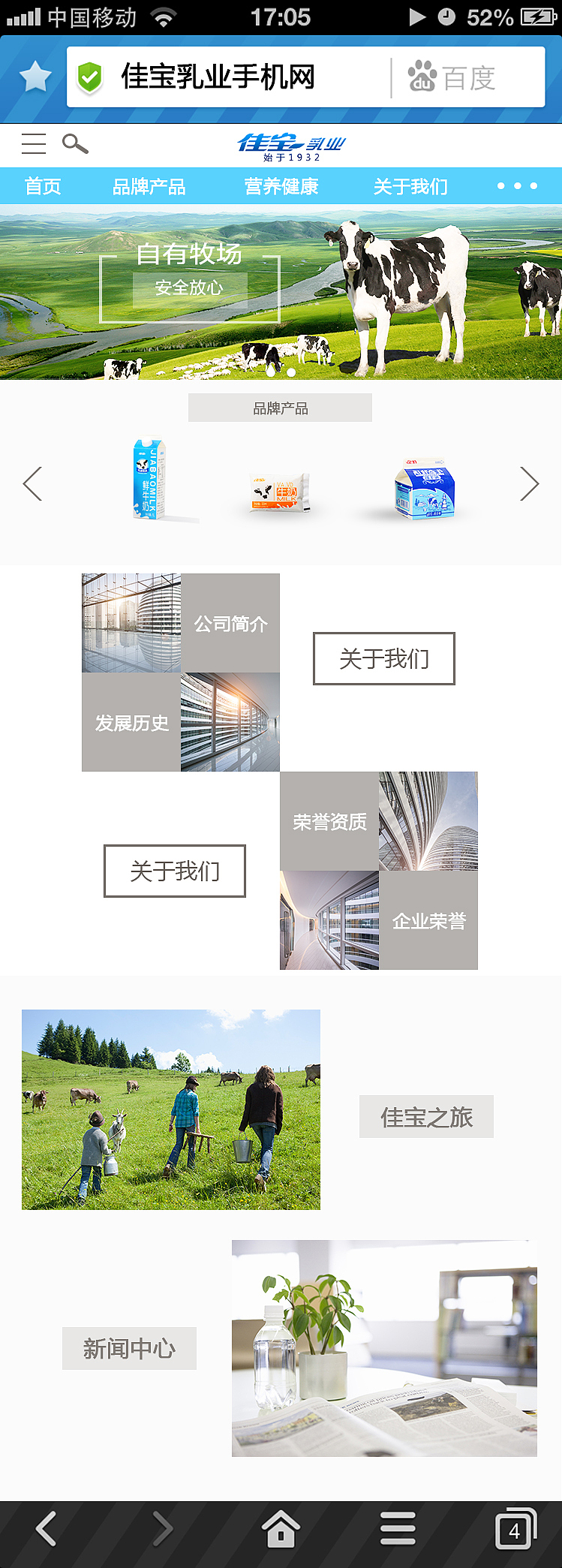
Task: Open the 公司简介 section
Action: (x=230, y=622)
